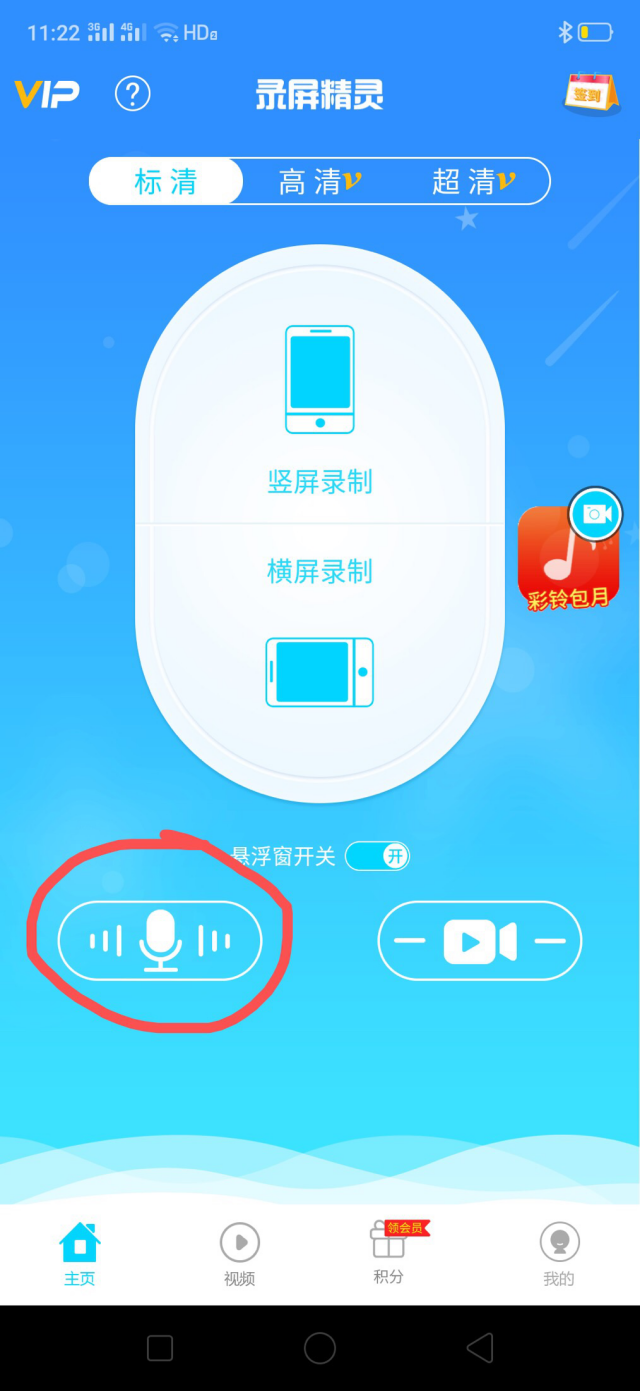
Task: Open the 彩铃包月 floating ad
Action: 568,555
